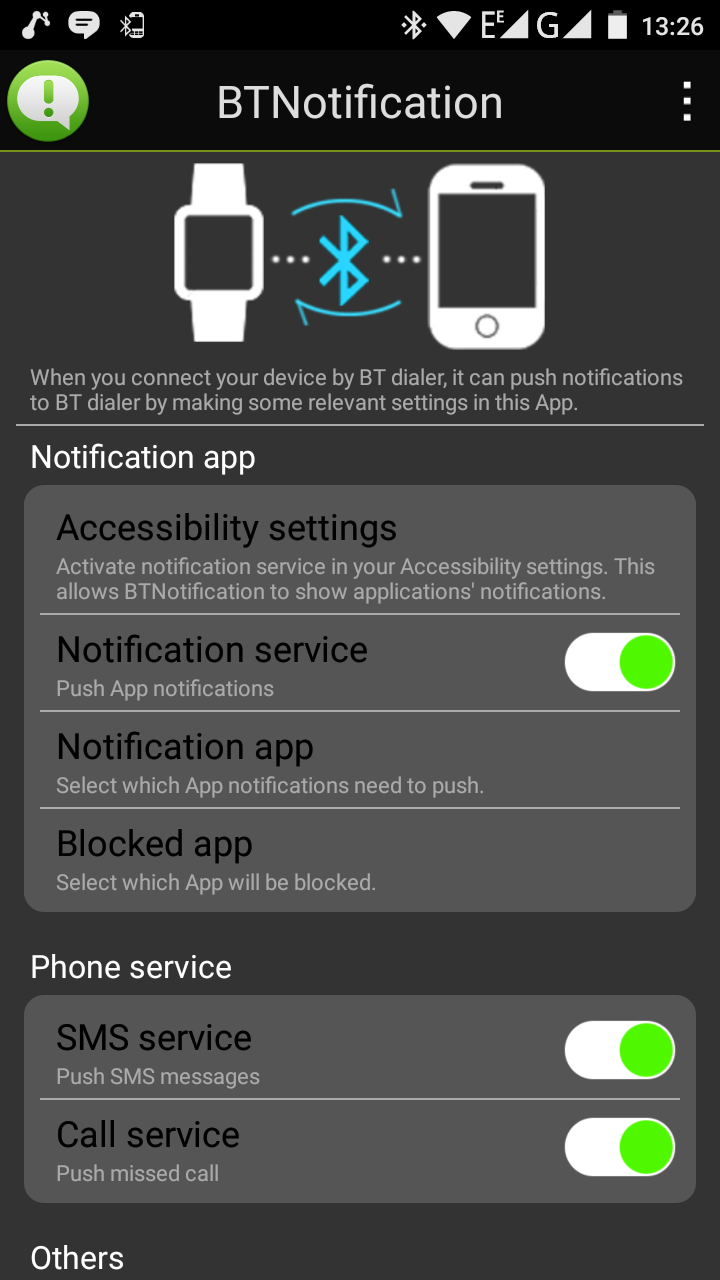Open the Blocked app list
This screenshot has width=720, height=1280.
[x=360, y=858]
